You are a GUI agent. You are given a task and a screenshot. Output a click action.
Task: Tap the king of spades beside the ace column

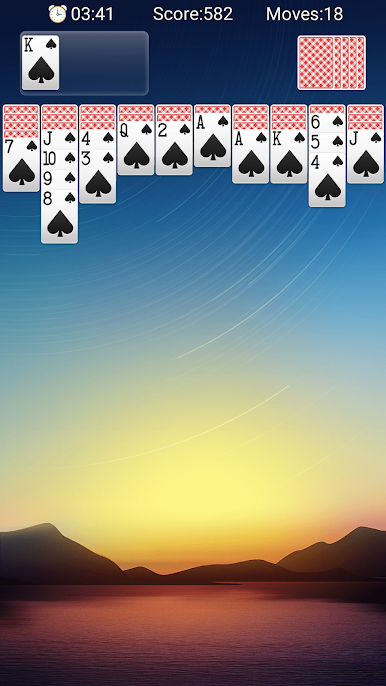click(288, 156)
